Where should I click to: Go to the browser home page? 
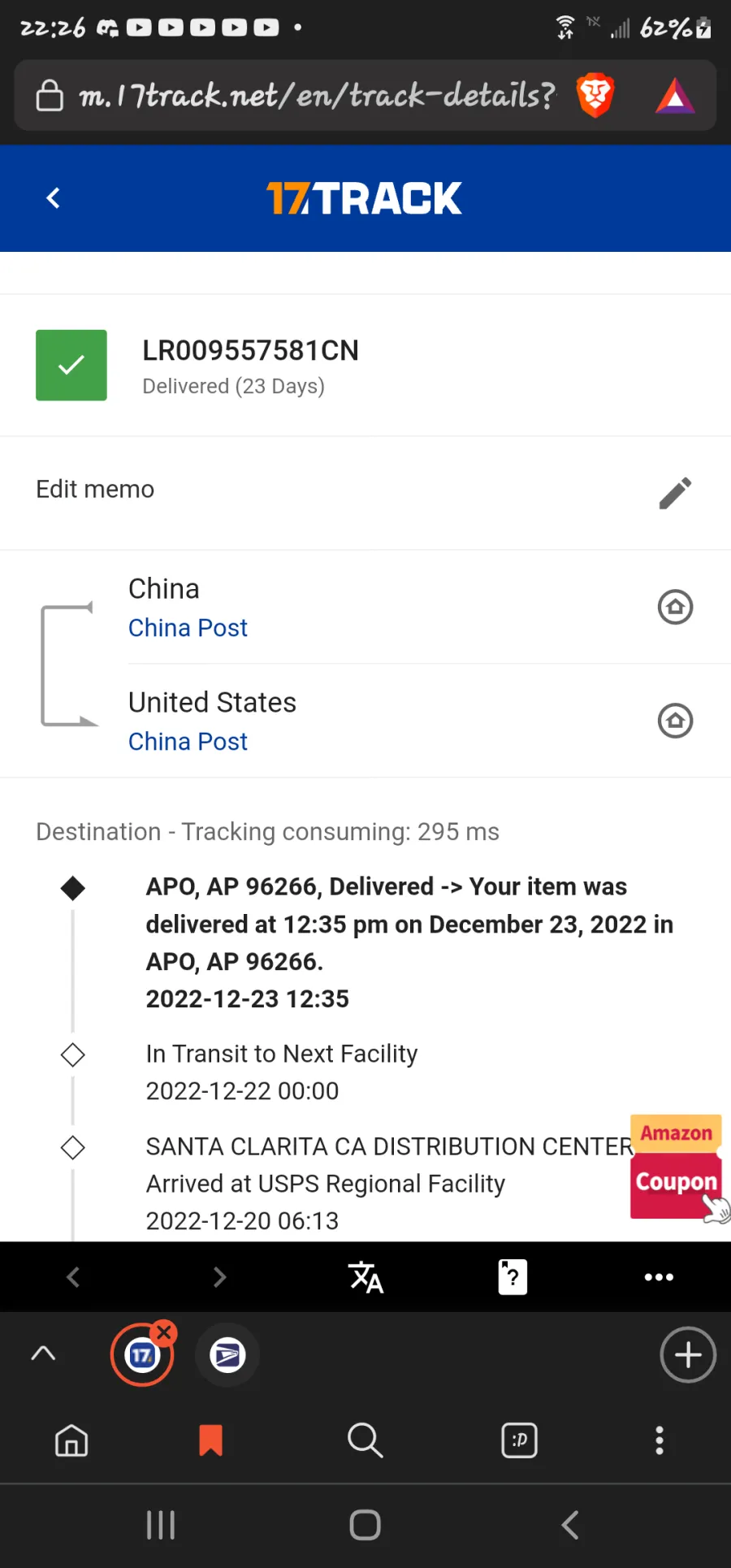pos(71,1440)
